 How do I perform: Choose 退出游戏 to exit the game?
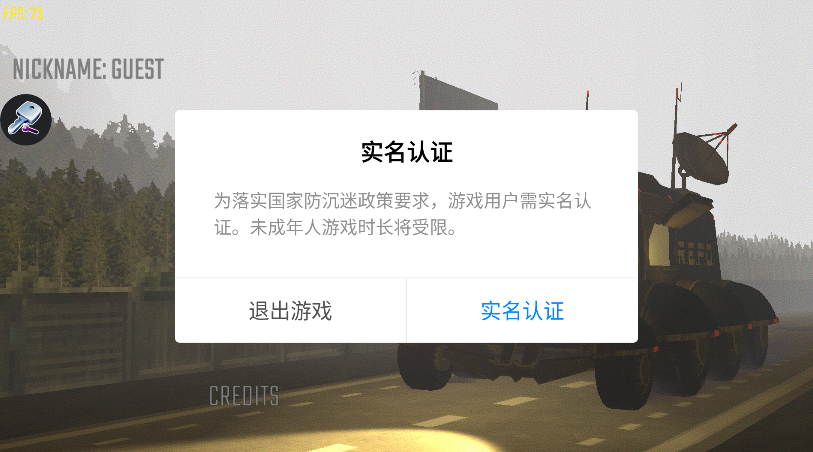coord(290,310)
